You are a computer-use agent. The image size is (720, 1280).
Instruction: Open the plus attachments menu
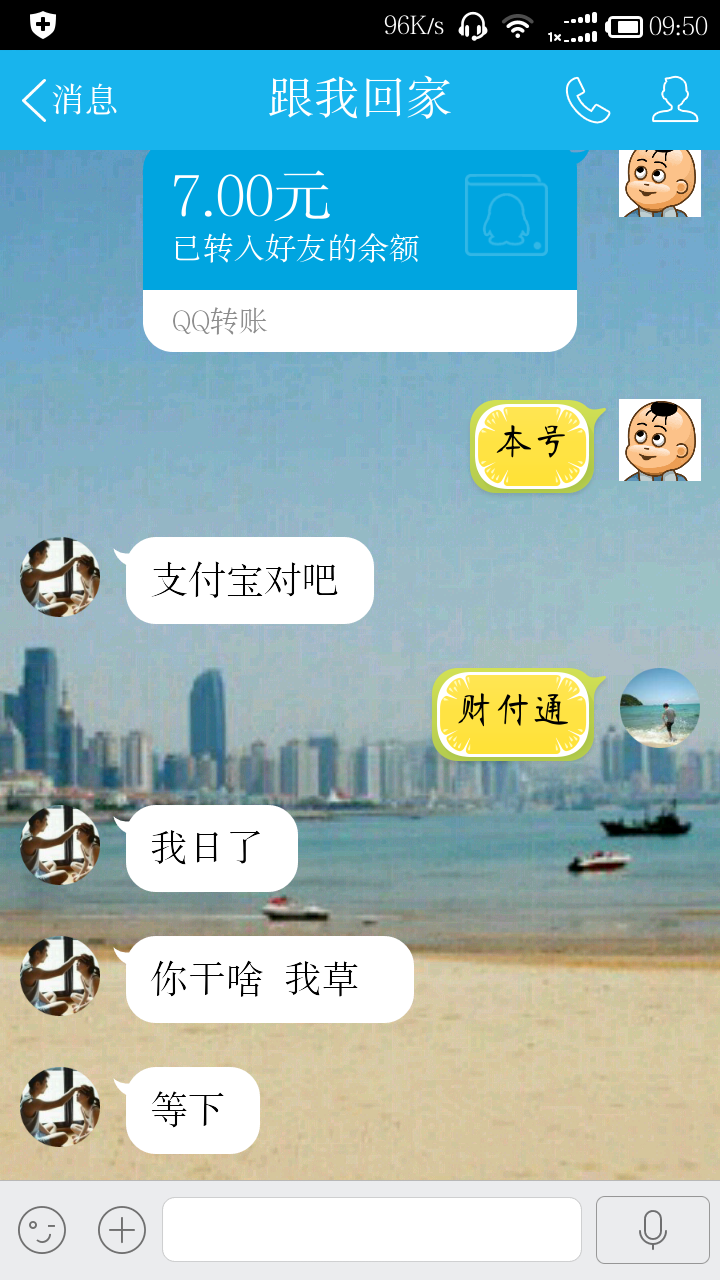pyautogui.click(x=122, y=1230)
